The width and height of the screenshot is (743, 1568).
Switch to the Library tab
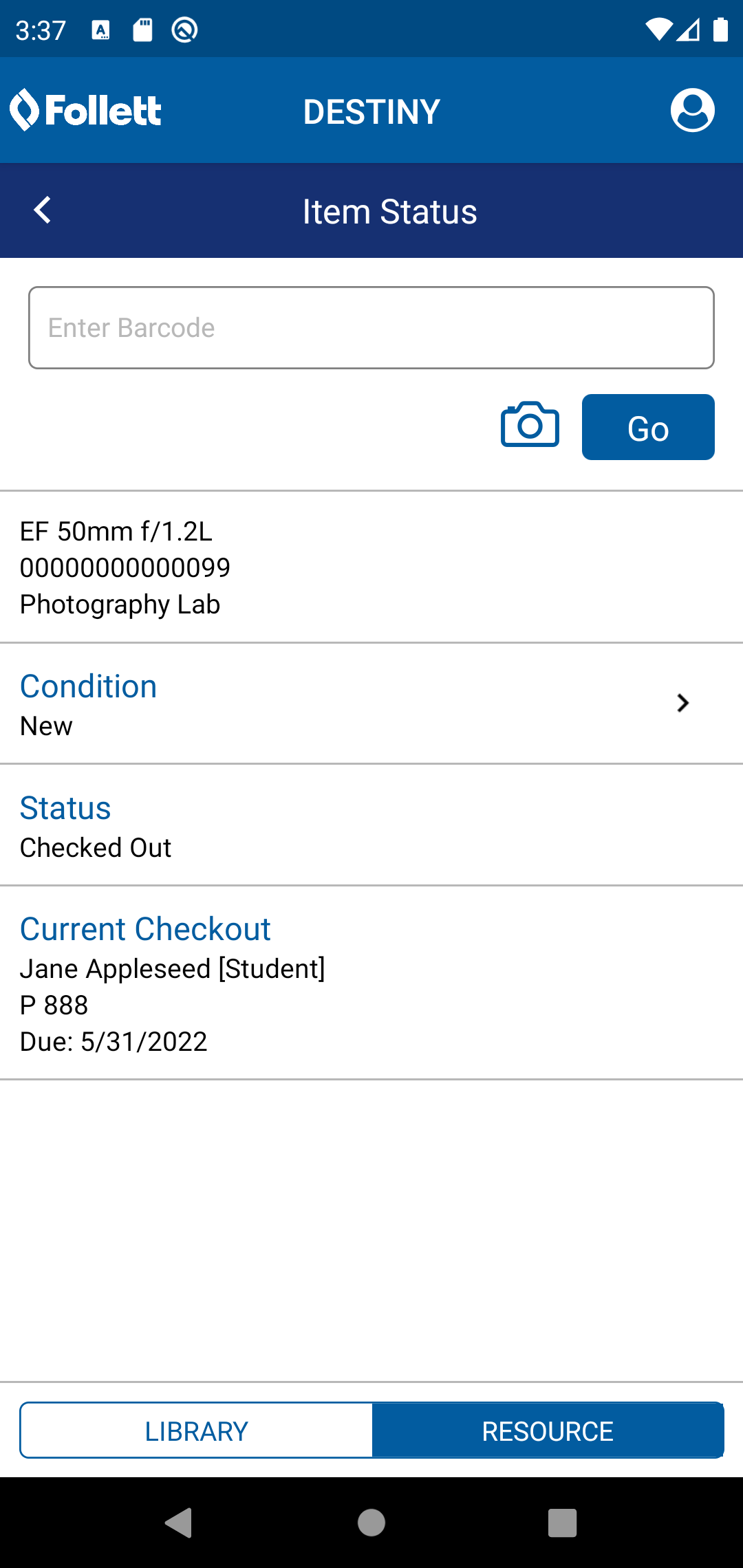tap(197, 1431)
